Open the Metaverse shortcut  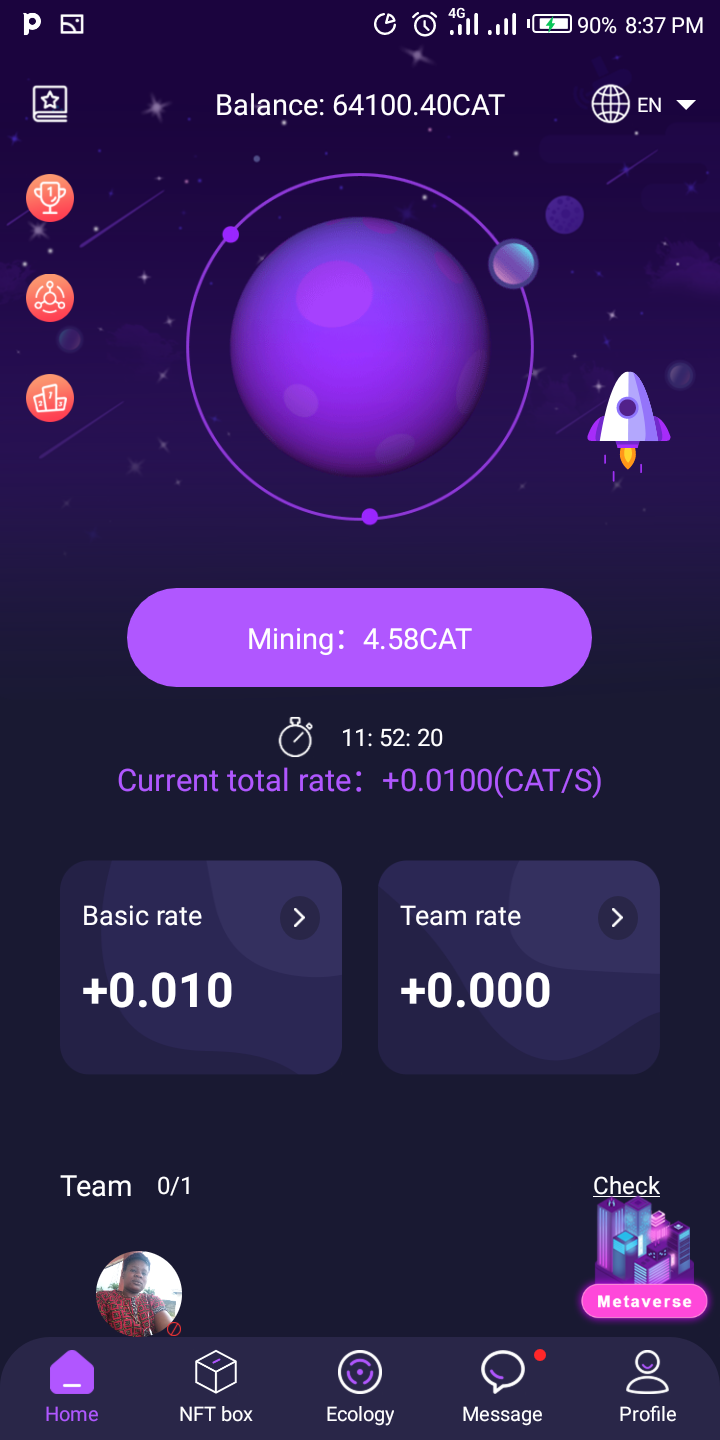644,1262
